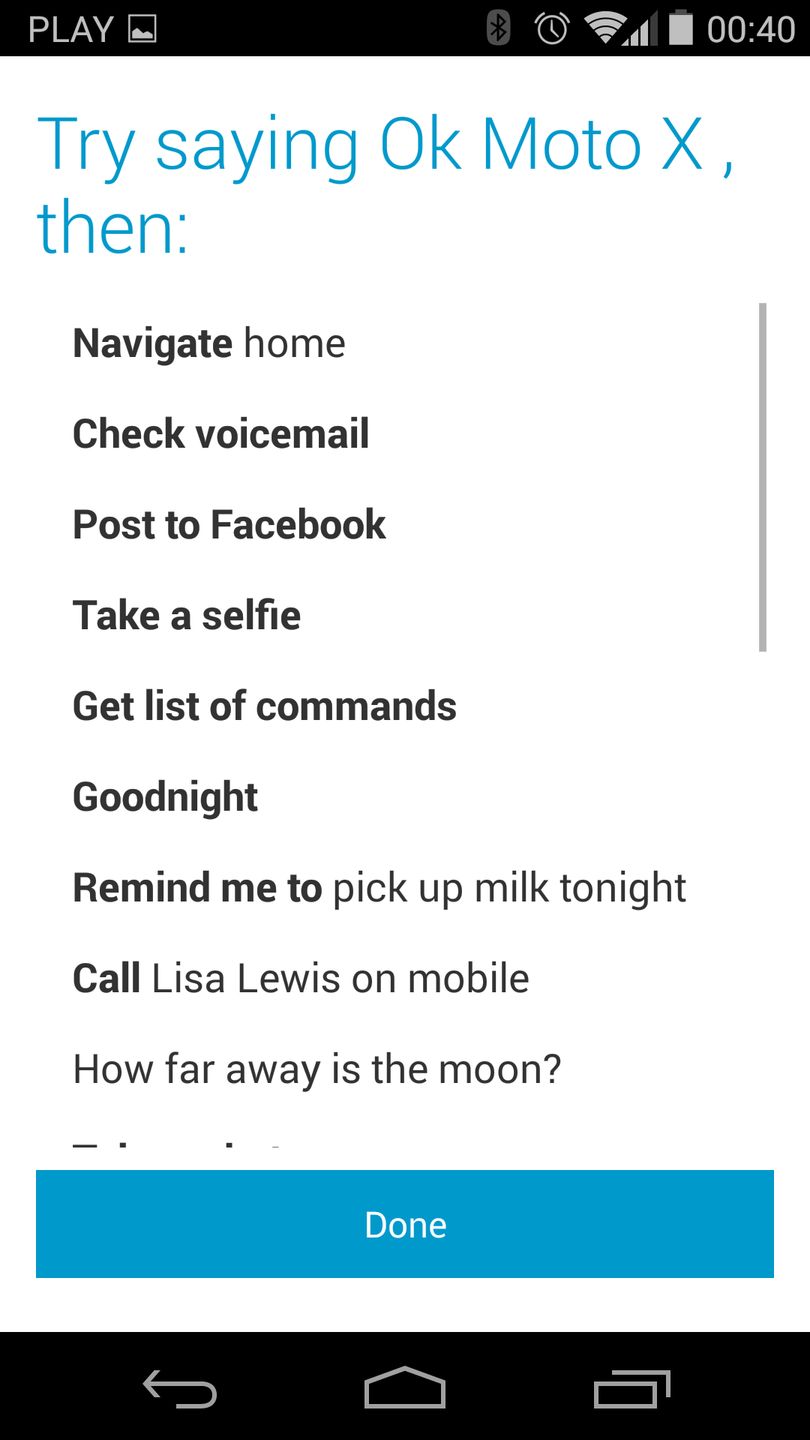
Task: Tap the Done button
Action: (x=405, y=1224)
